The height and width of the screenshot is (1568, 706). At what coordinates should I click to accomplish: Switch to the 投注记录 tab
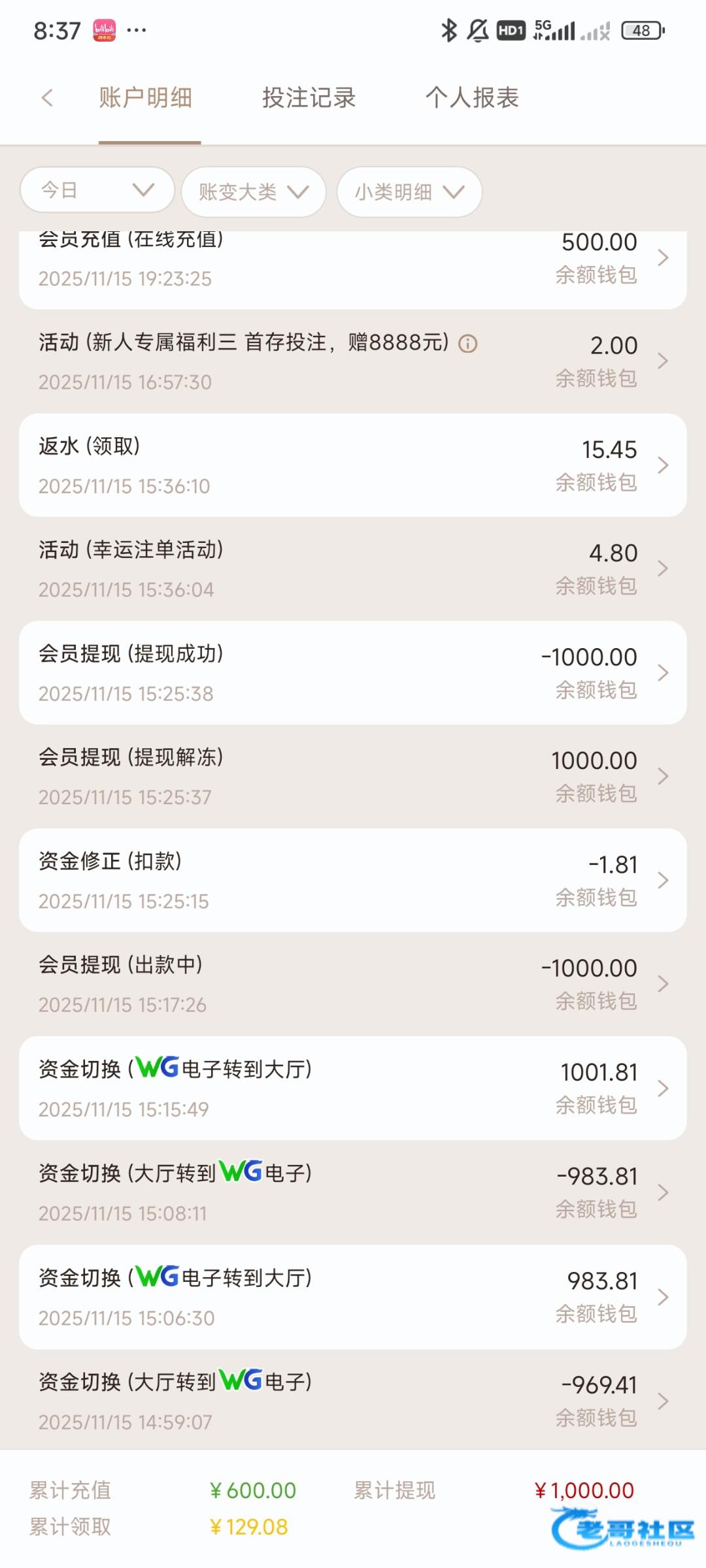click(x=309, y=98)
